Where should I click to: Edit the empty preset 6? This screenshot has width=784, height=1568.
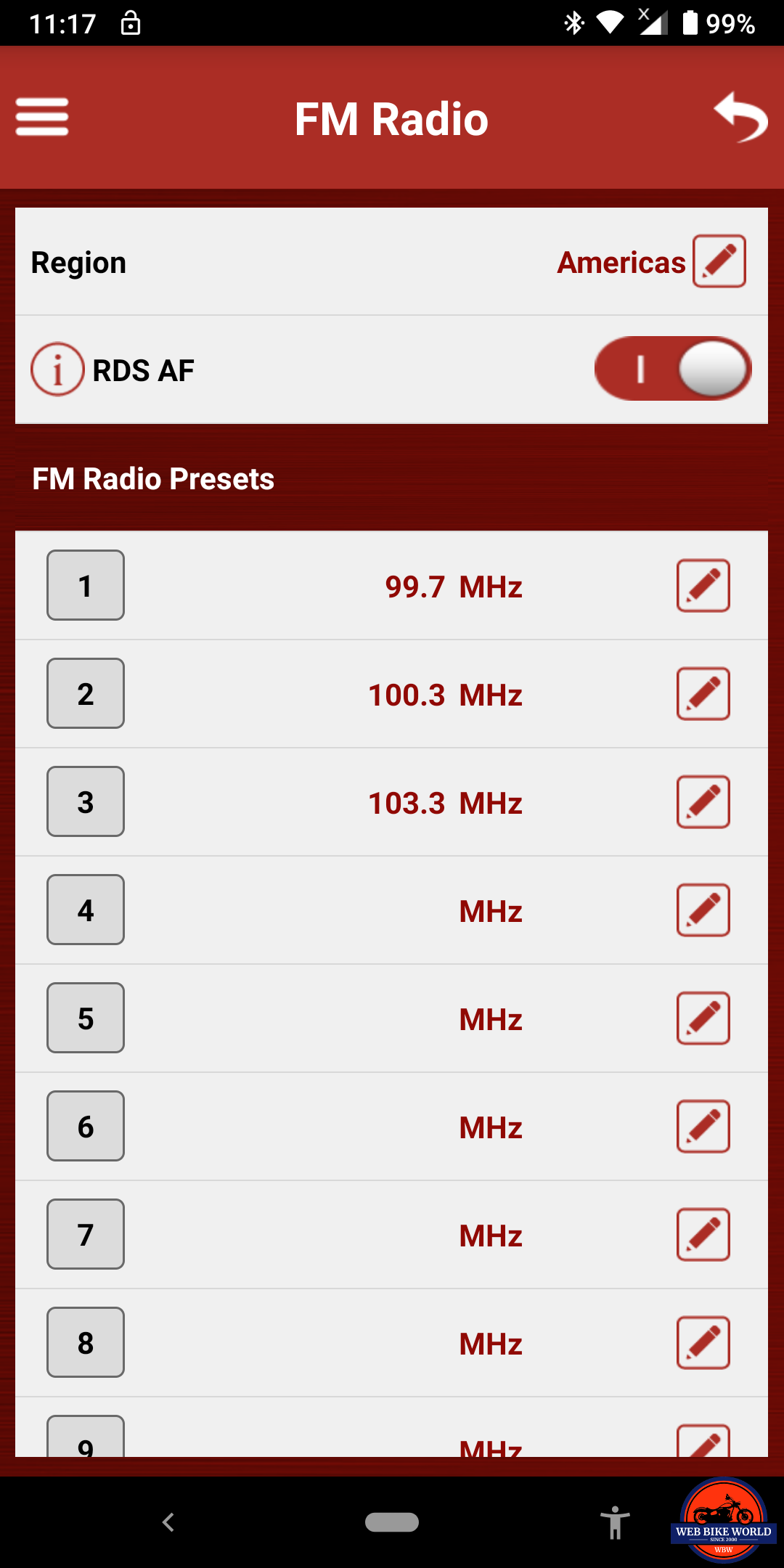coord(703,1127)
